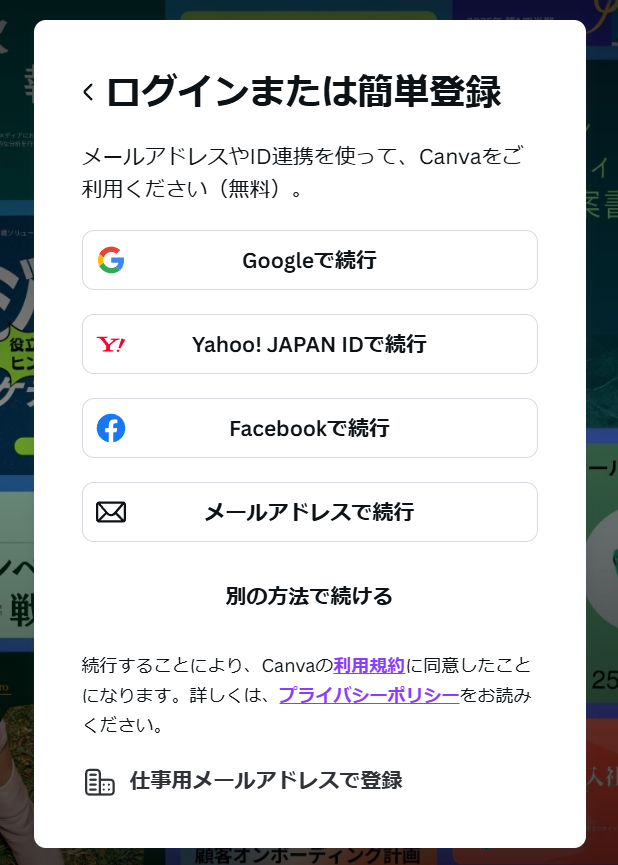Register with 仕事用メールアドレスで登録
This screenshot has height=865, width=618.
[x=265, y=781]
